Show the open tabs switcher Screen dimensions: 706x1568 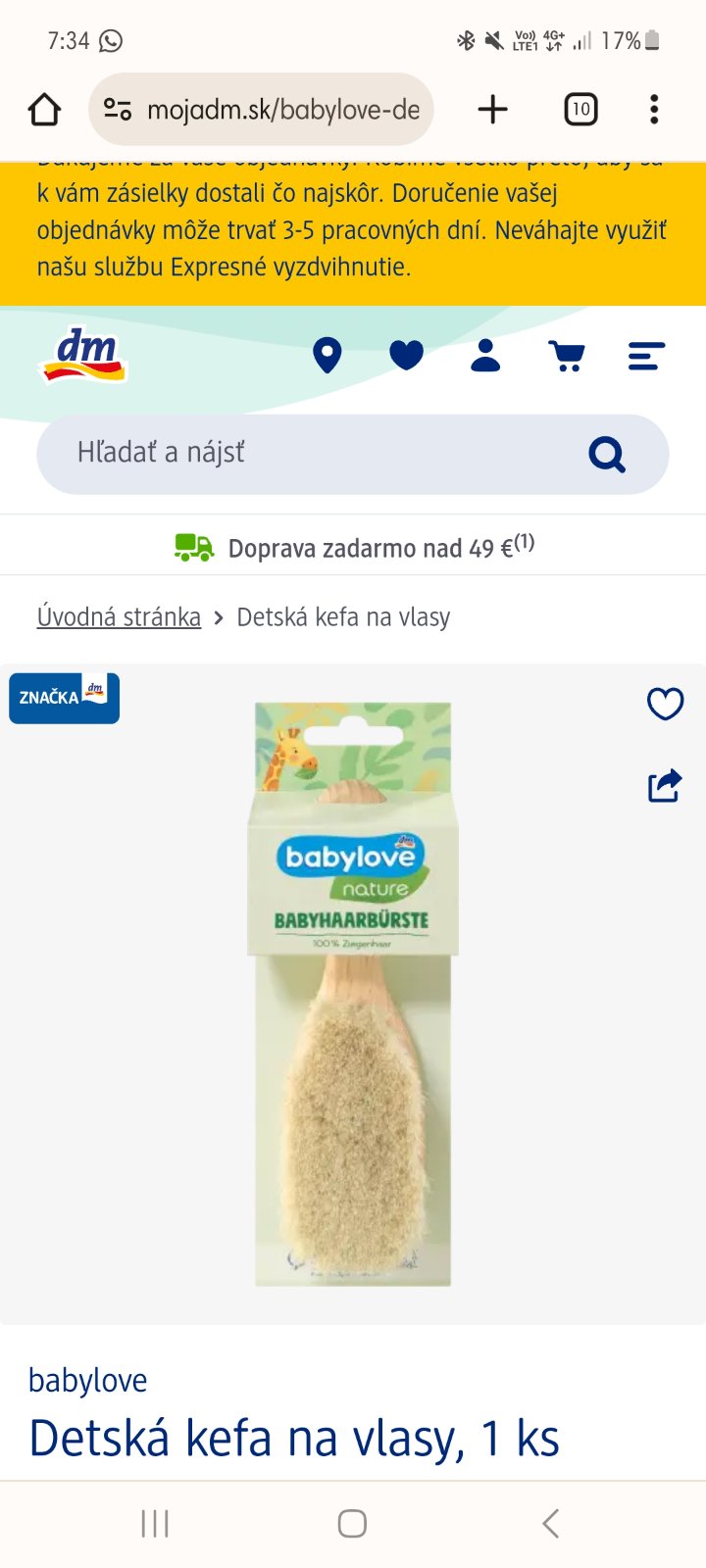point(580,110)
